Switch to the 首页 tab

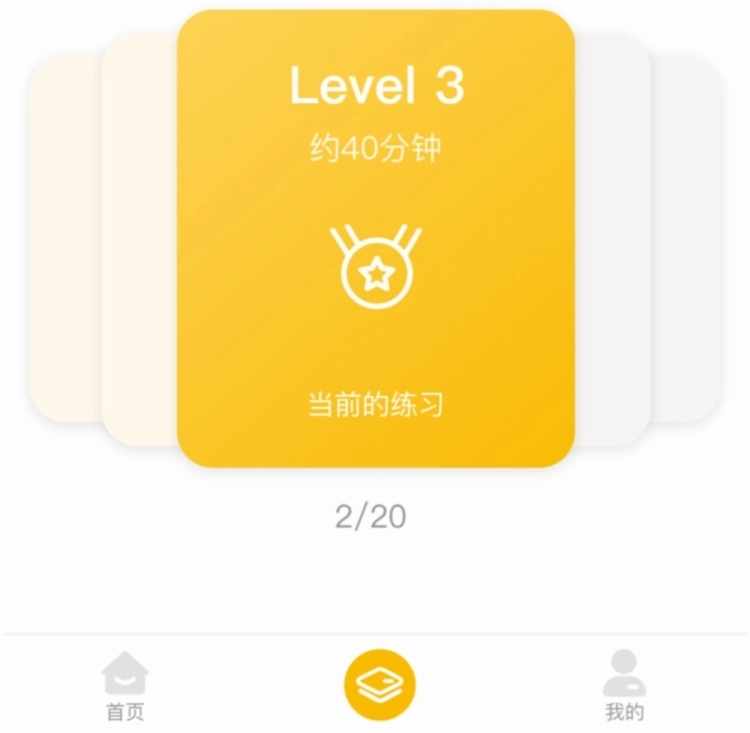tap(125, 685)
